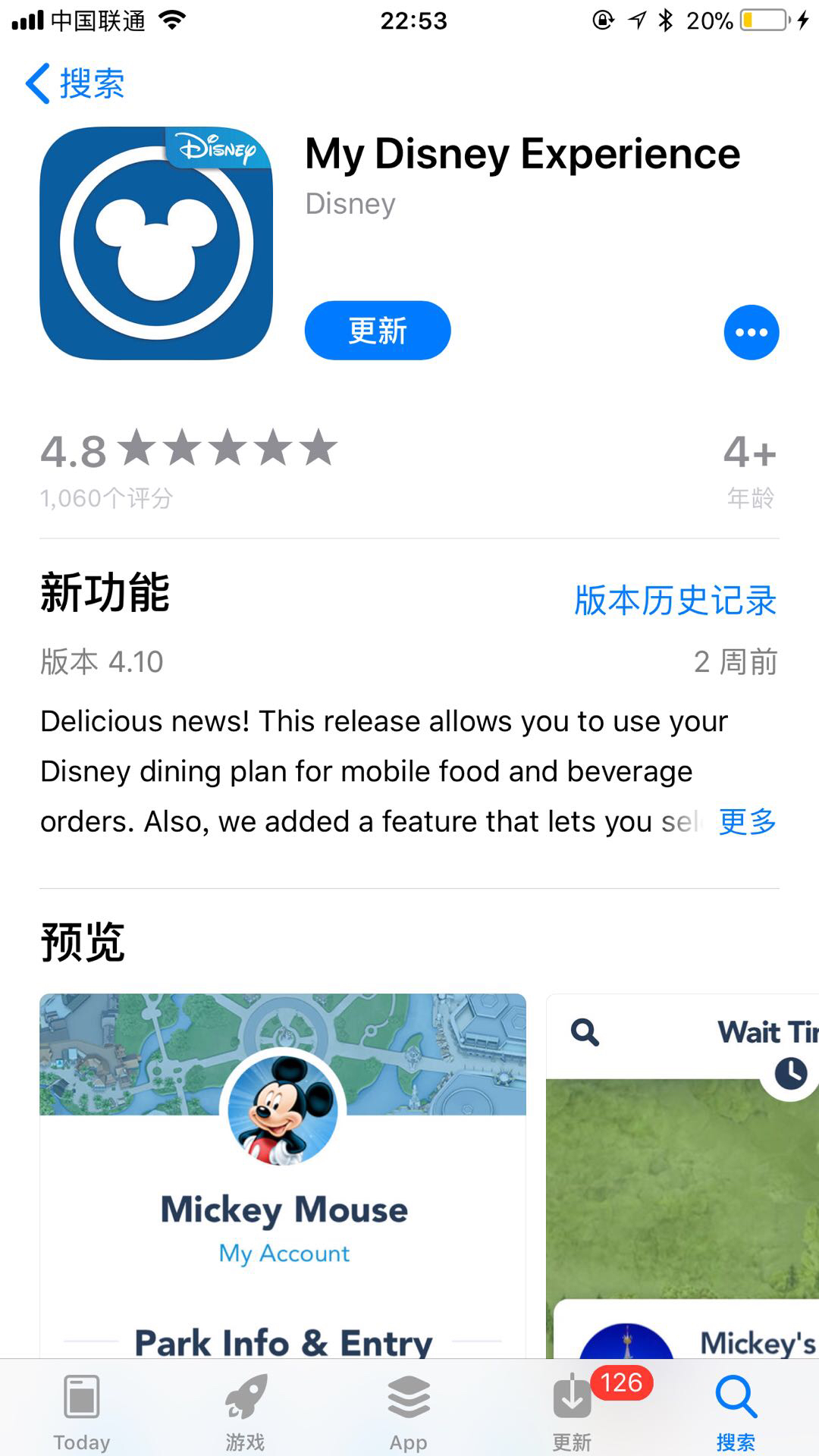
Task: Open the Mickey Mouse preview screenshot
Action: 282,1175
